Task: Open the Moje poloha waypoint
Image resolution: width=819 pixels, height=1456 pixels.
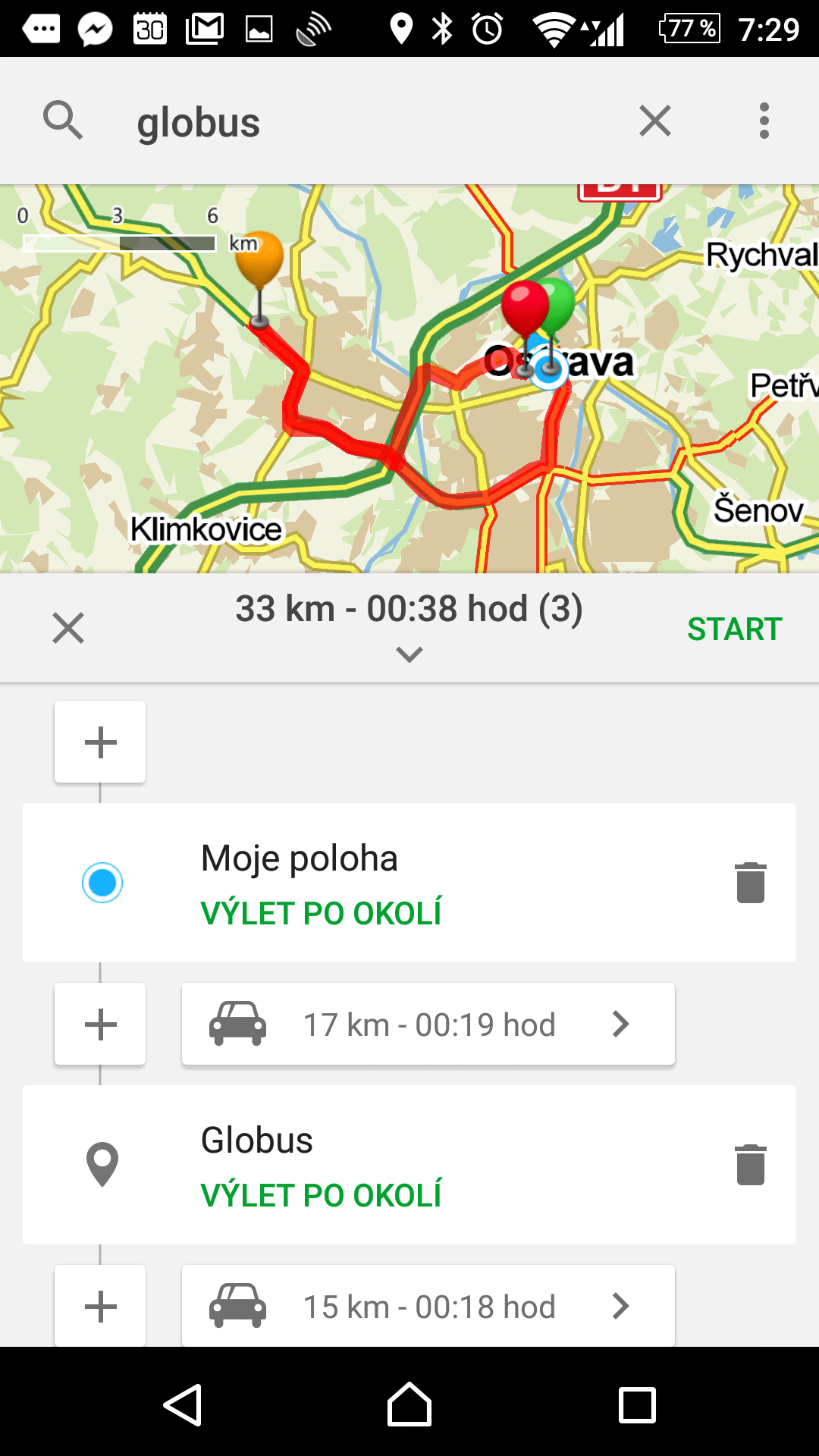Action: (409, 883)
